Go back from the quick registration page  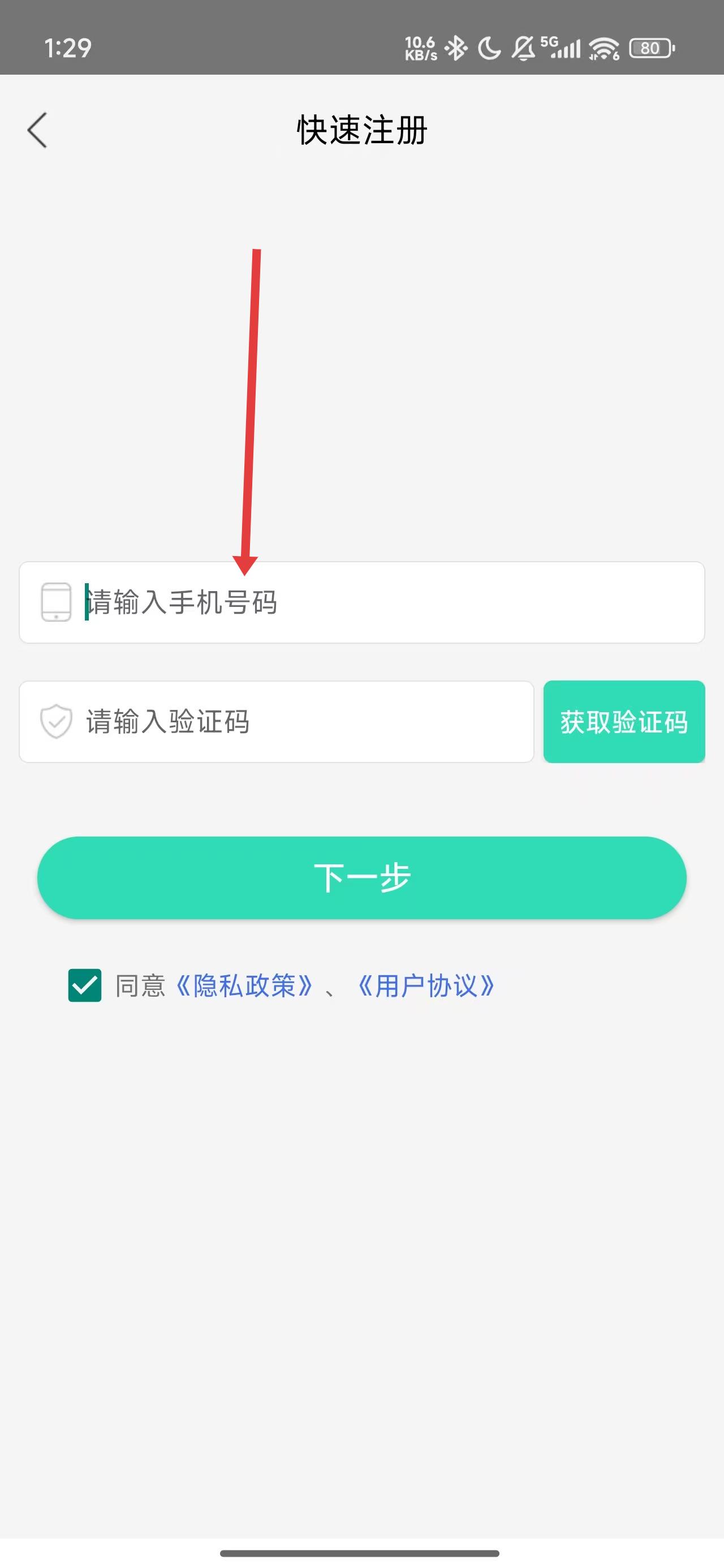point(37,130)
